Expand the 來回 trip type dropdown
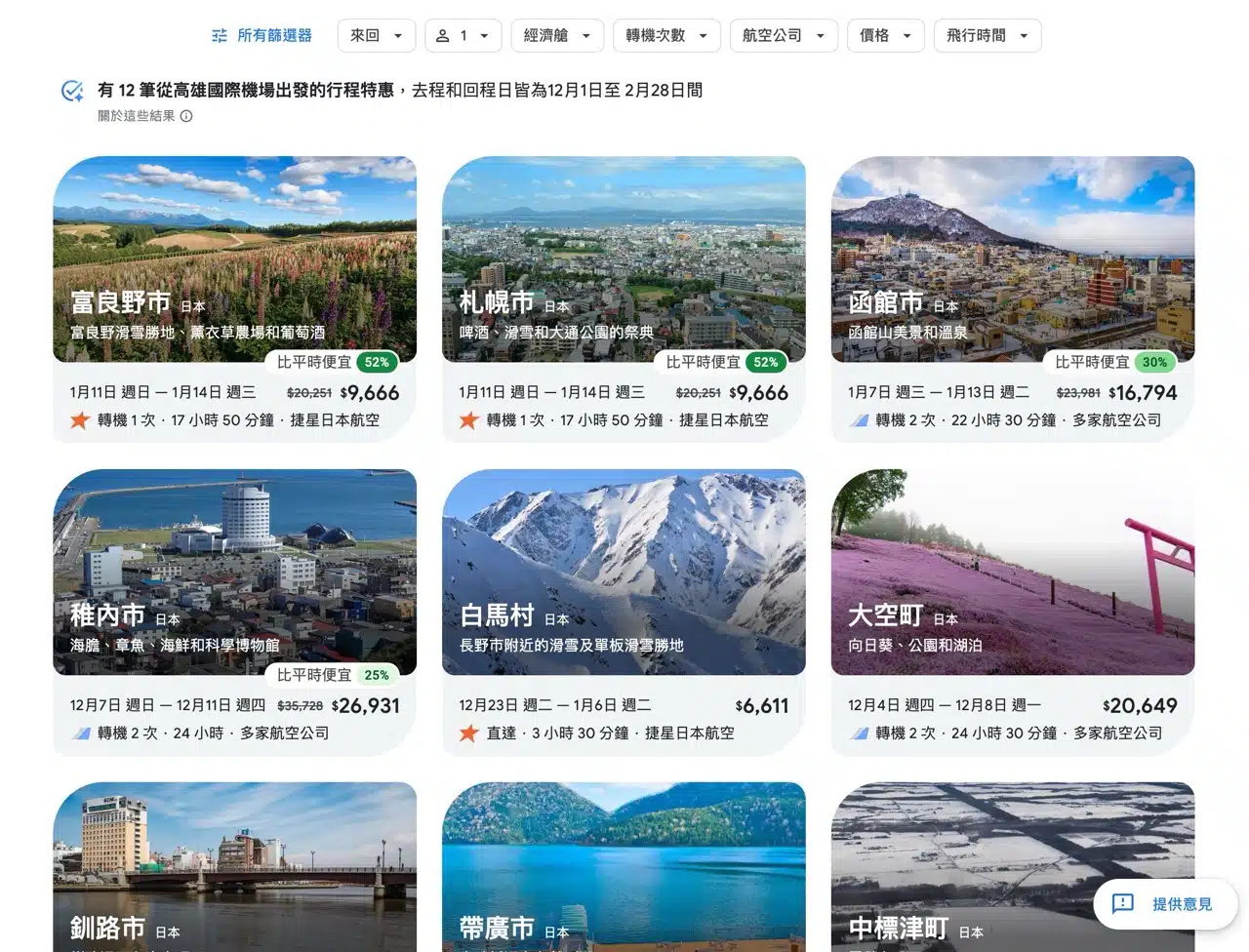 click(377, 36)
